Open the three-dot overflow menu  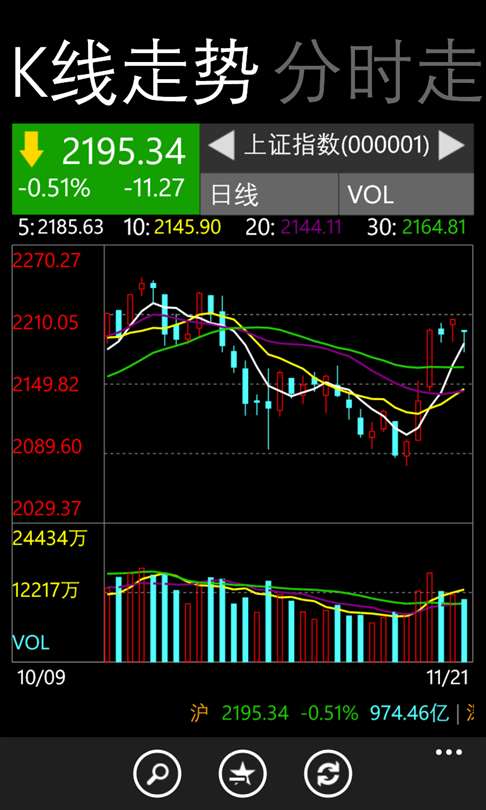(x=449, y=752)
